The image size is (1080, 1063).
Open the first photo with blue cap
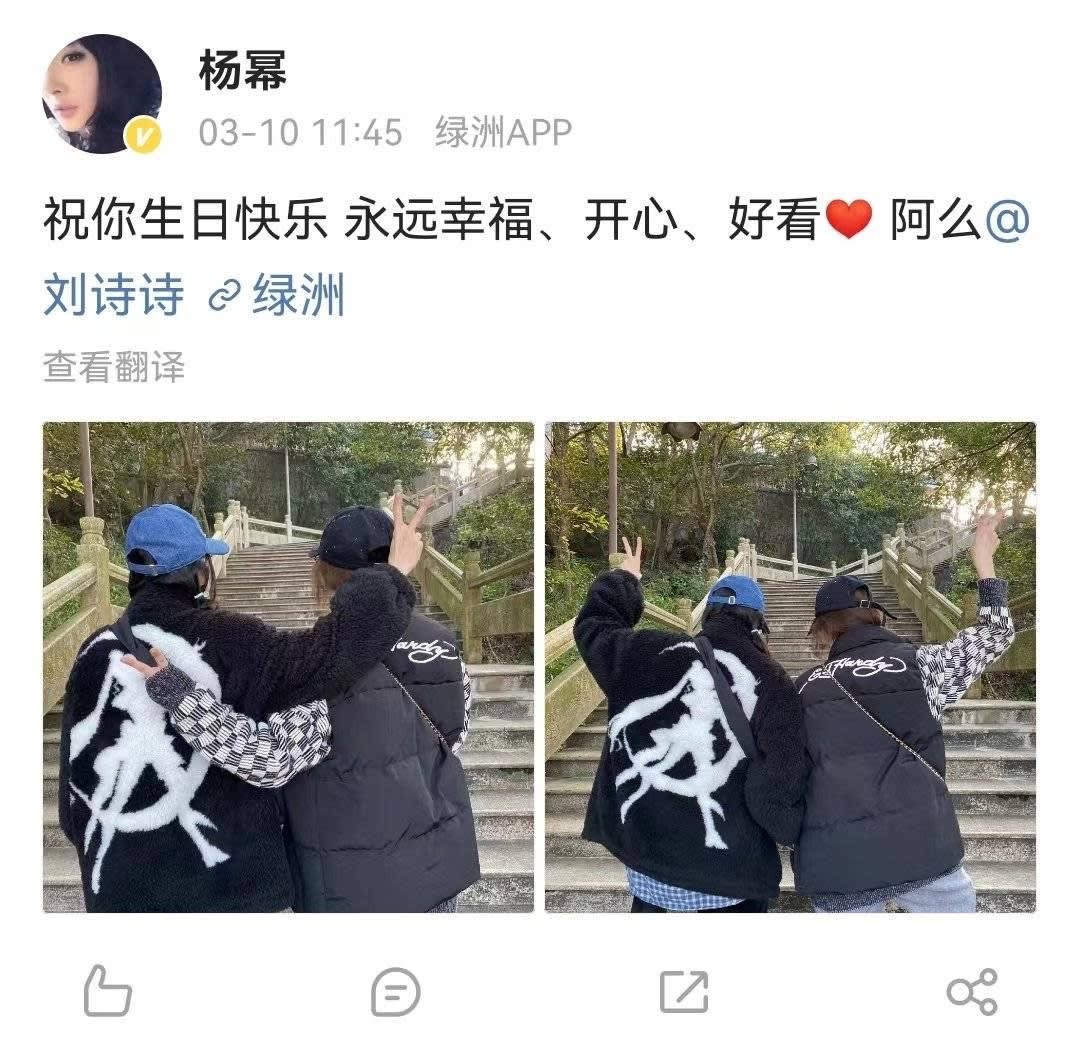288,667
